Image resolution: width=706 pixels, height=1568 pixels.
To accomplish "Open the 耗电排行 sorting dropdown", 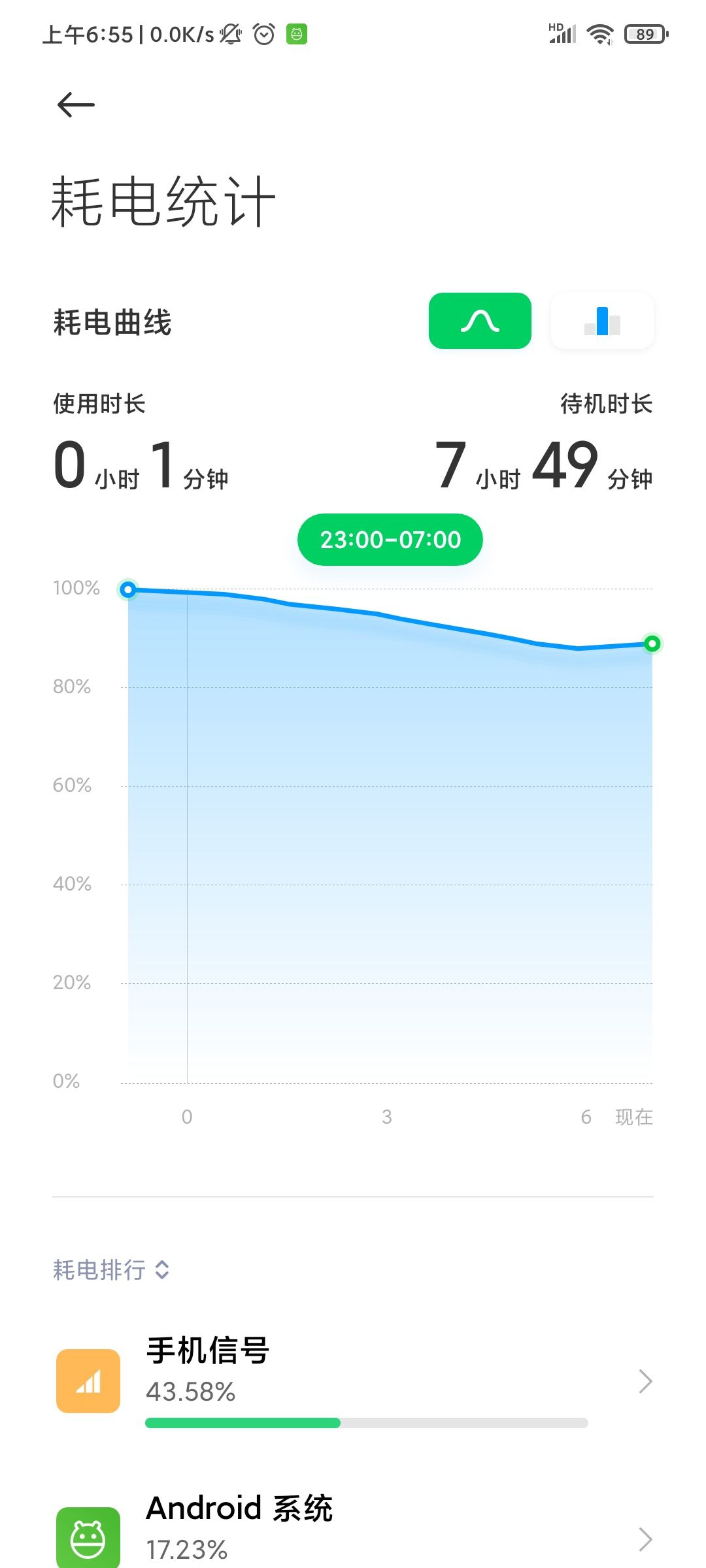I will pos(111,1269).
